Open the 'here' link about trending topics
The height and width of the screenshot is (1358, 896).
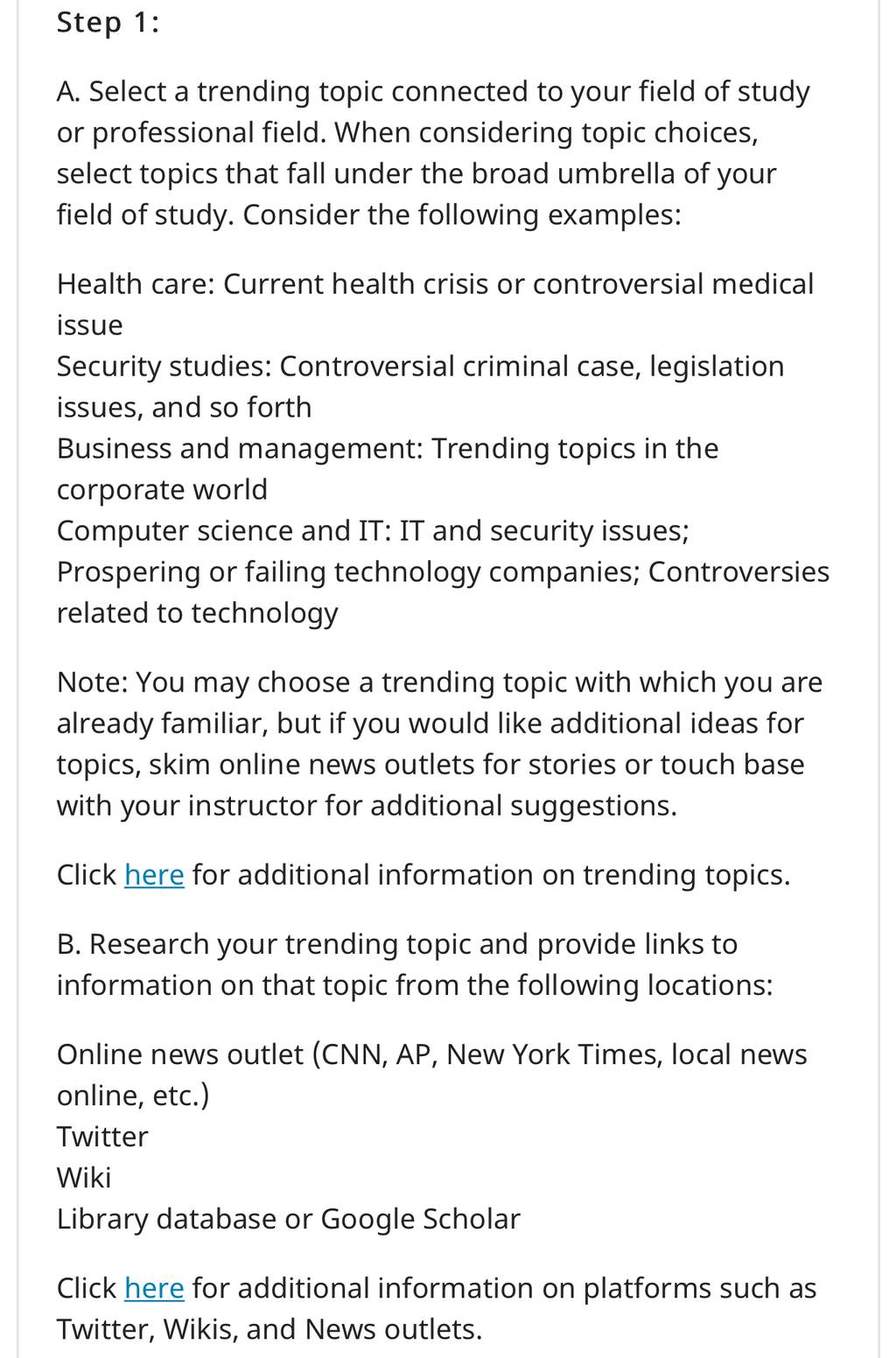[154, 874]
